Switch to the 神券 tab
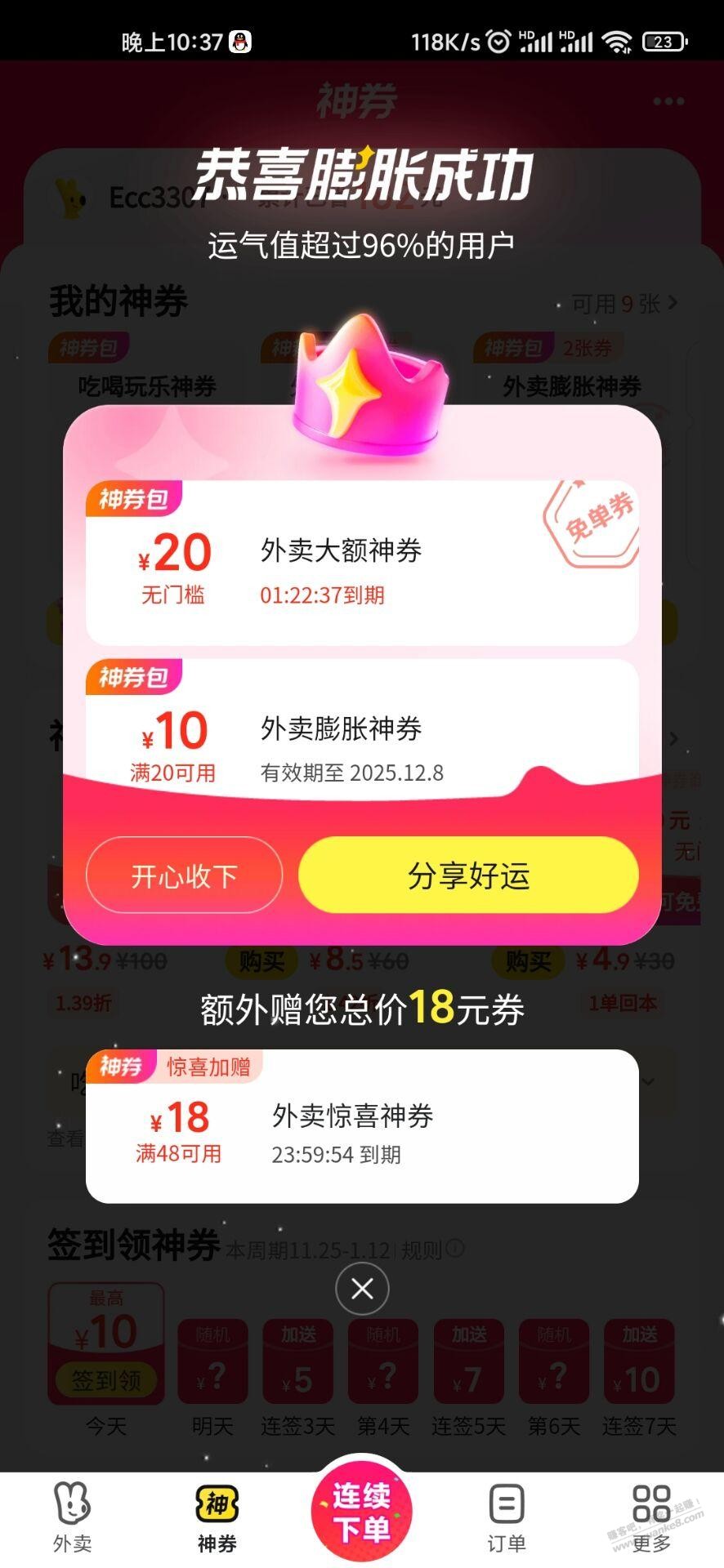This screenshot has height=1568, width=724. click(217, 1519)
